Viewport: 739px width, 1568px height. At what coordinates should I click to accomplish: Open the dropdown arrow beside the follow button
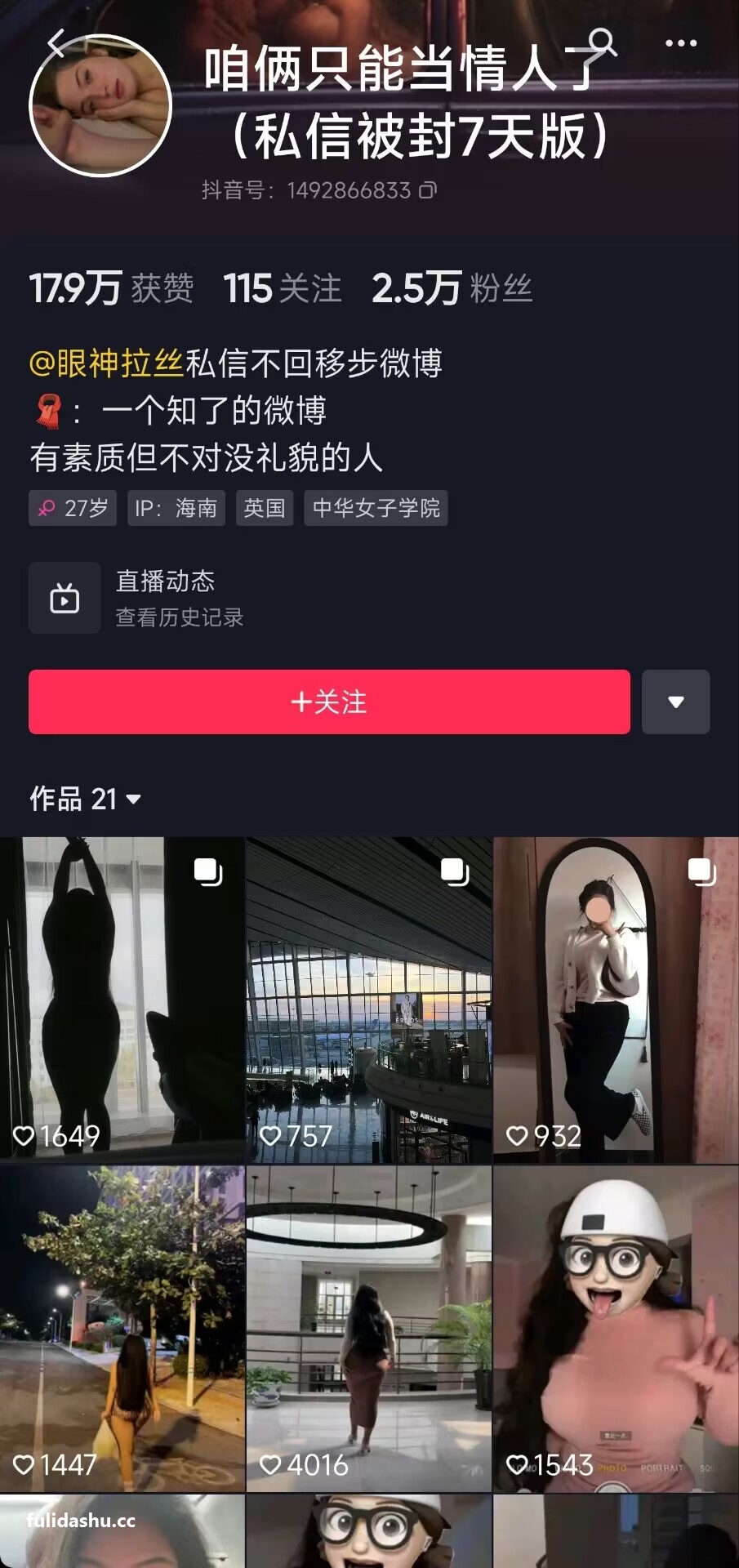tap(675, 702)
